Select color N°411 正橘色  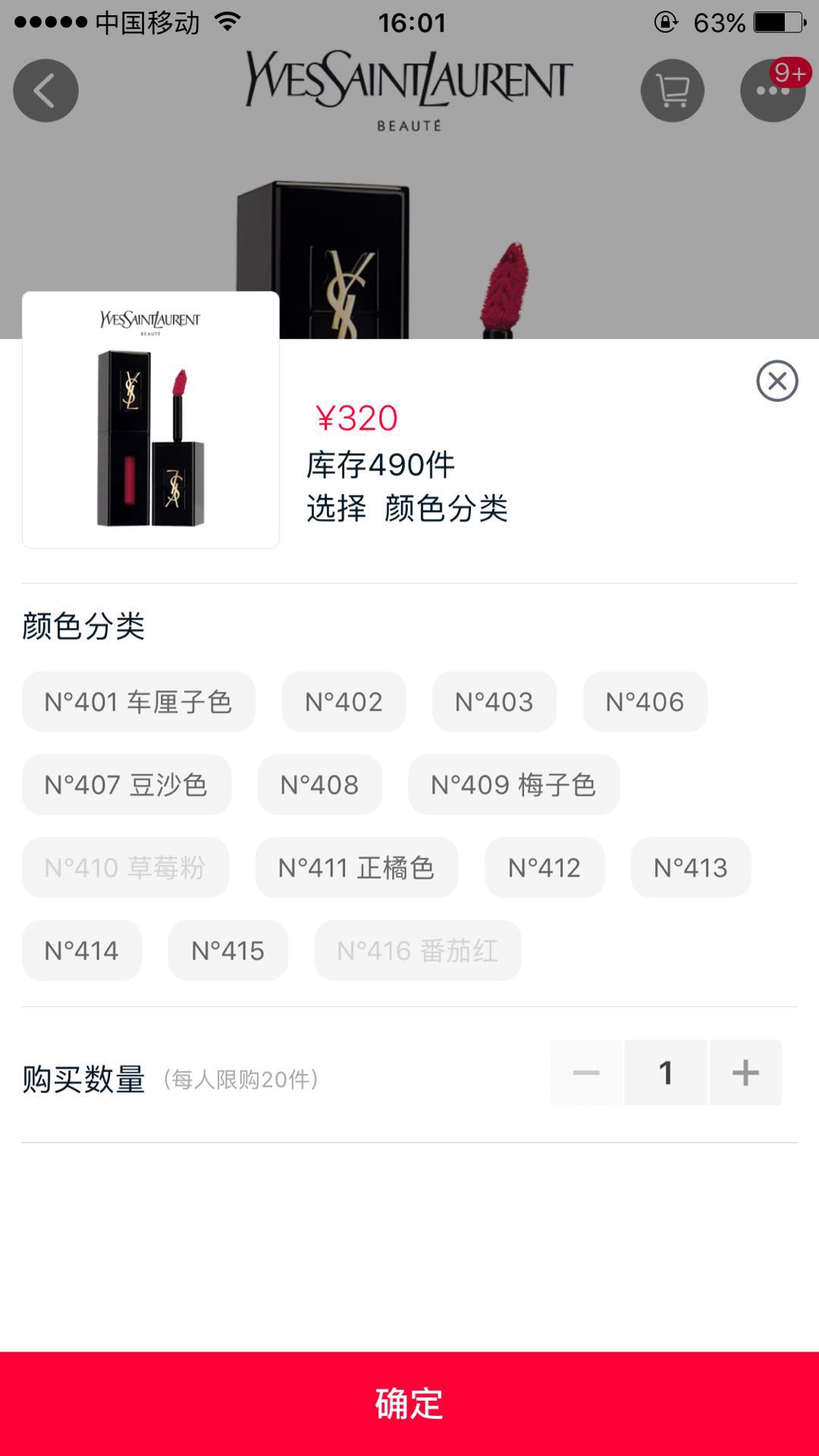click(x=356, y=868)
